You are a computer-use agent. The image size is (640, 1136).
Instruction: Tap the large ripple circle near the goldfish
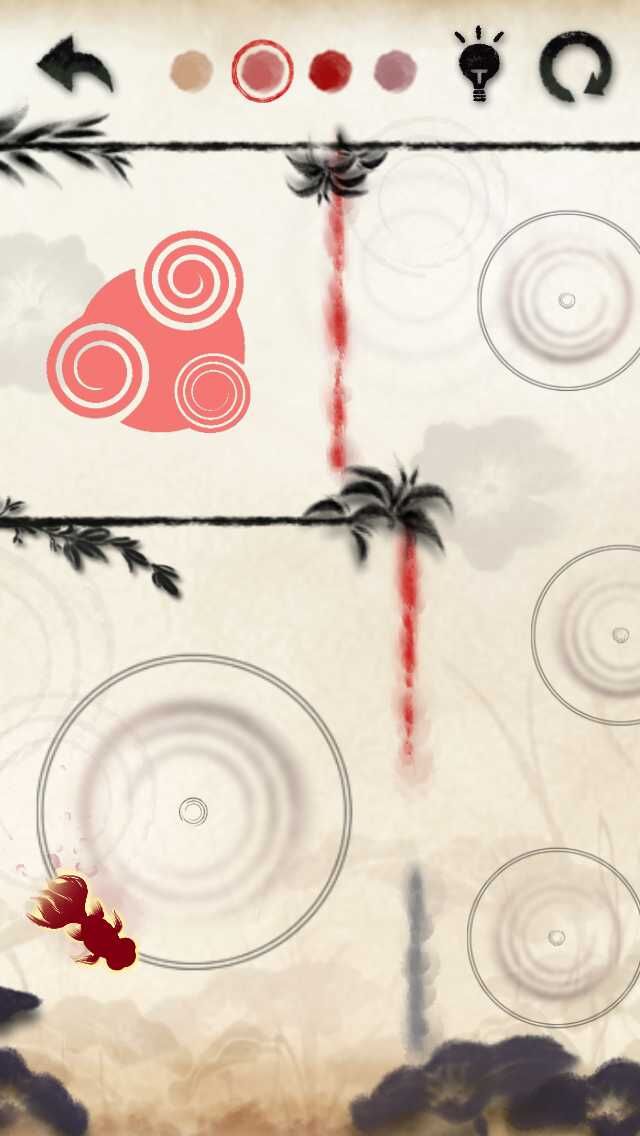pyautogui.click(x=193, y=811)
